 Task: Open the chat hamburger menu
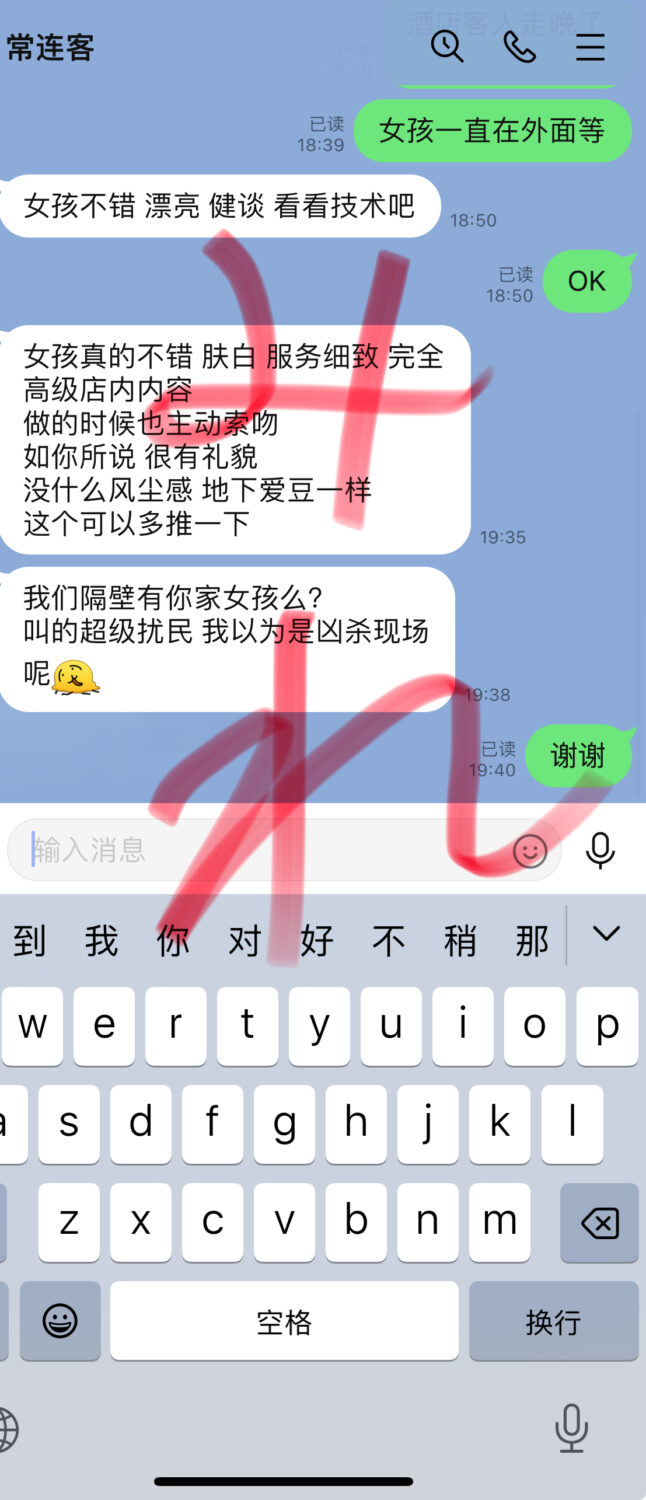click(x=590, y=47)
